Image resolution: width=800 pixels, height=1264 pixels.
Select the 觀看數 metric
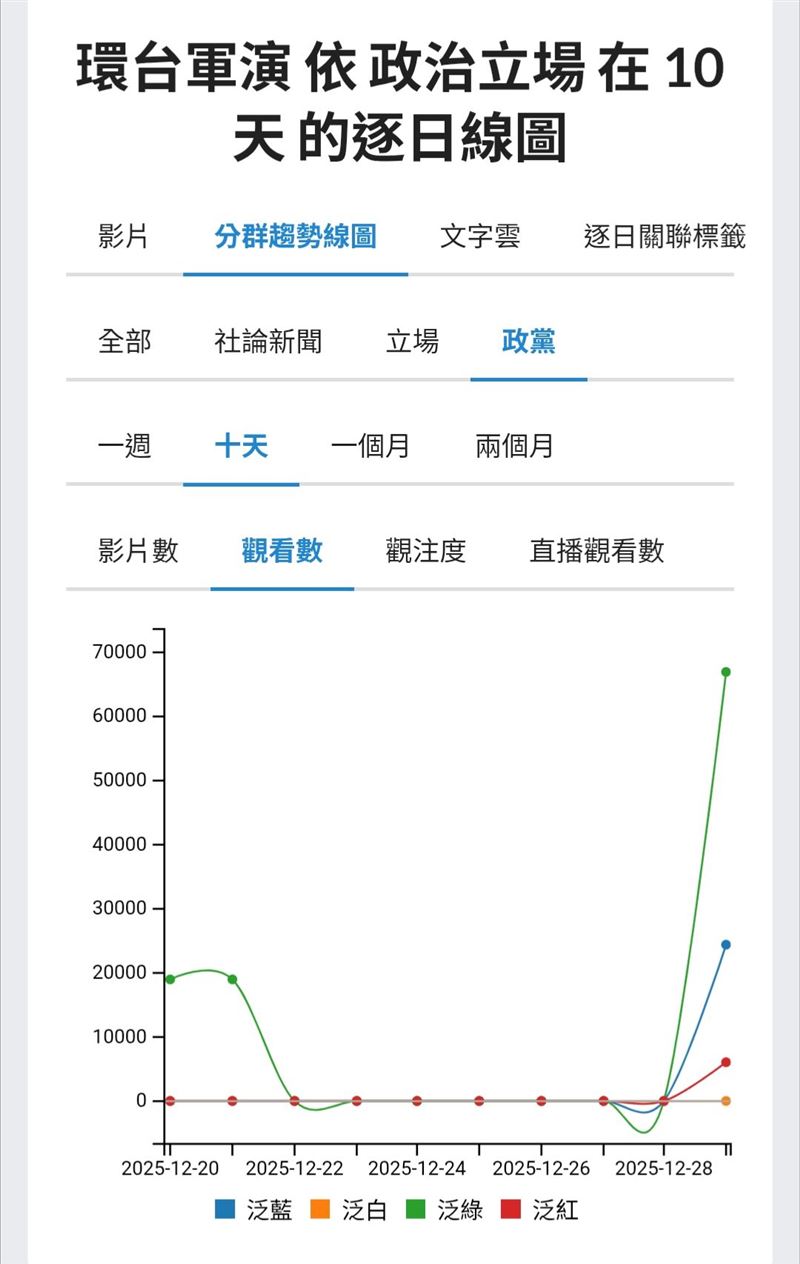pos(283,551)
